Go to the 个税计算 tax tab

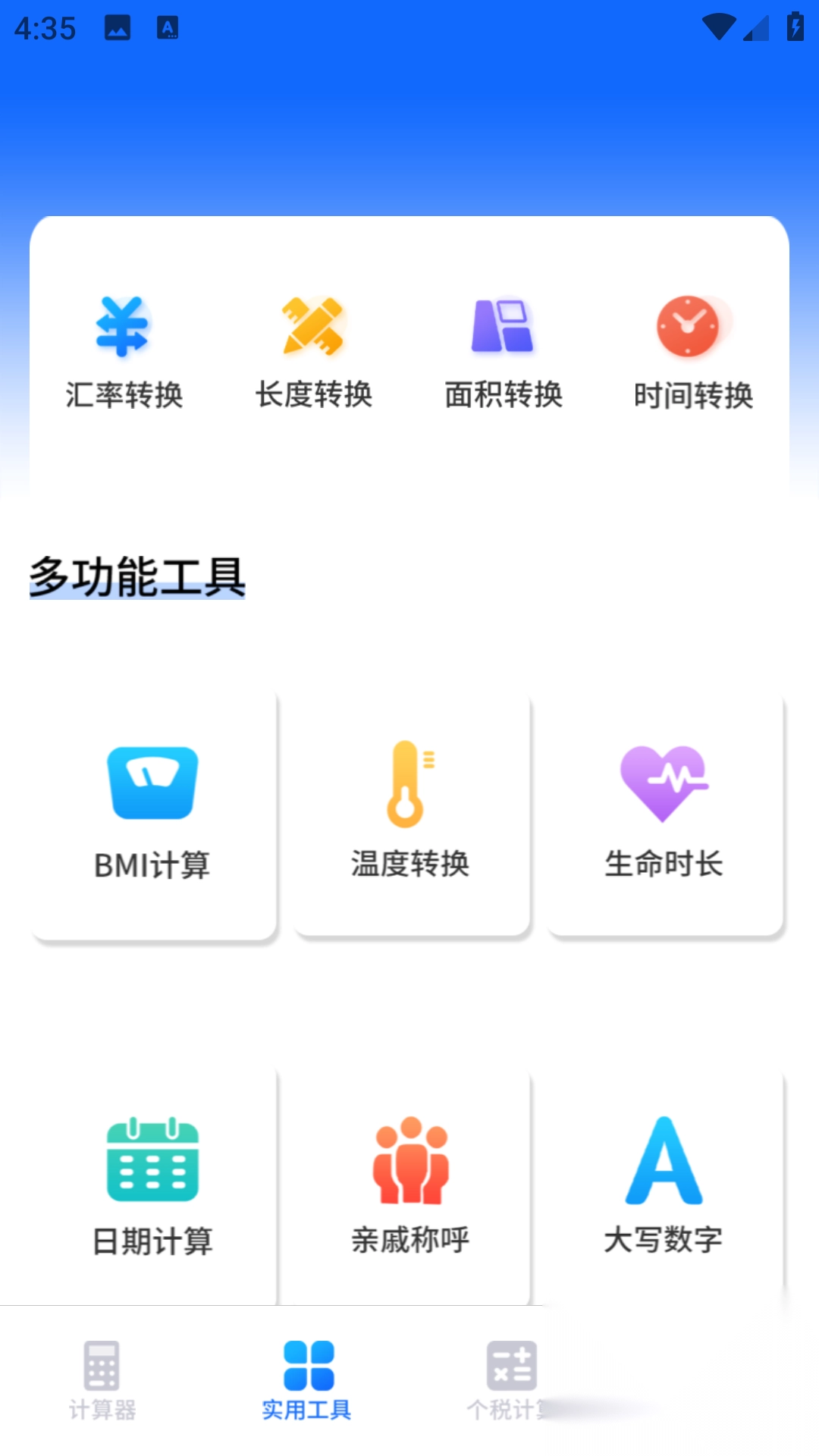click(x=511, y=1380)
